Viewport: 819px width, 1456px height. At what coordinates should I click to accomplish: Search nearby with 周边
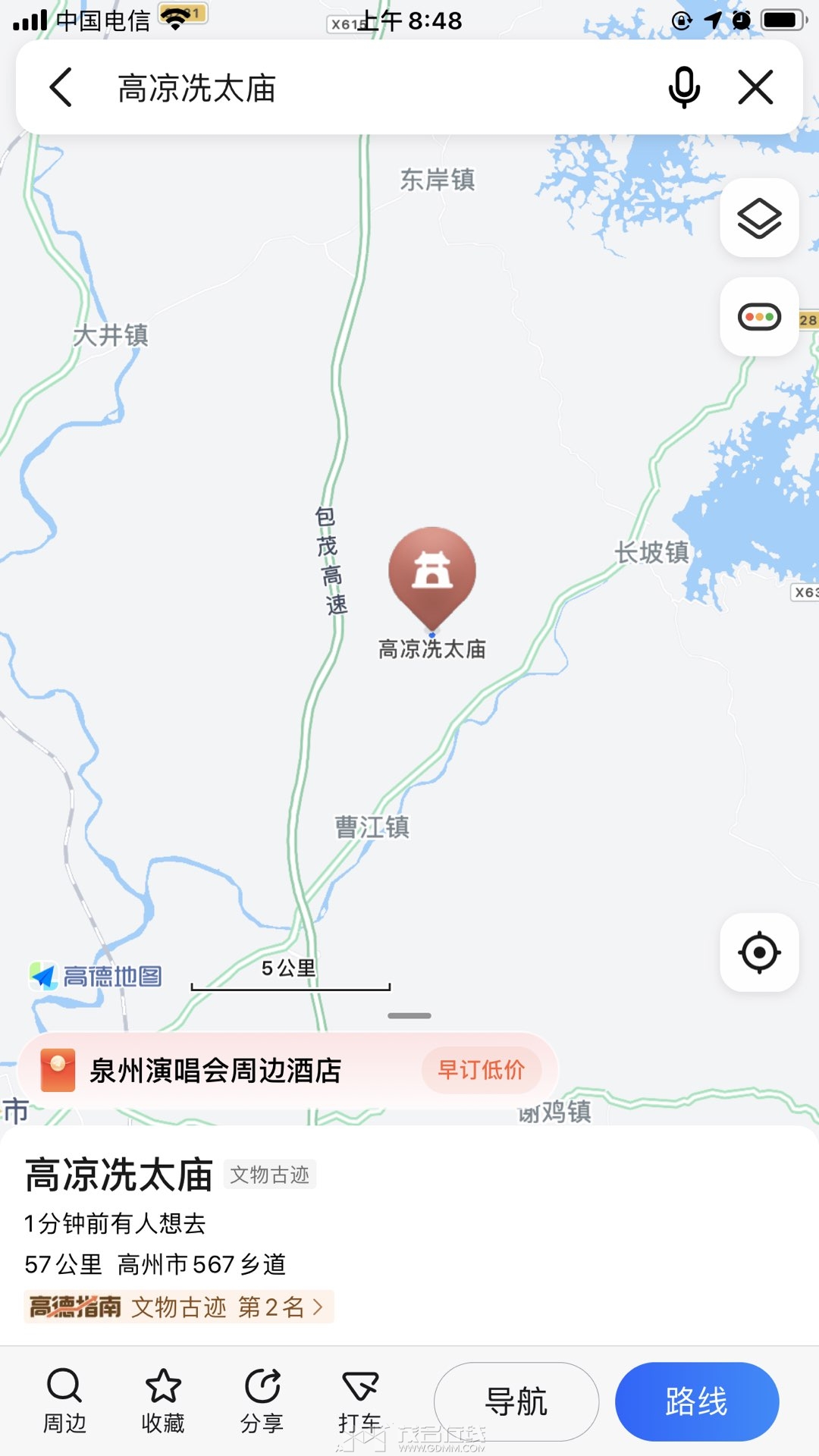click(x=64, y=1401)
